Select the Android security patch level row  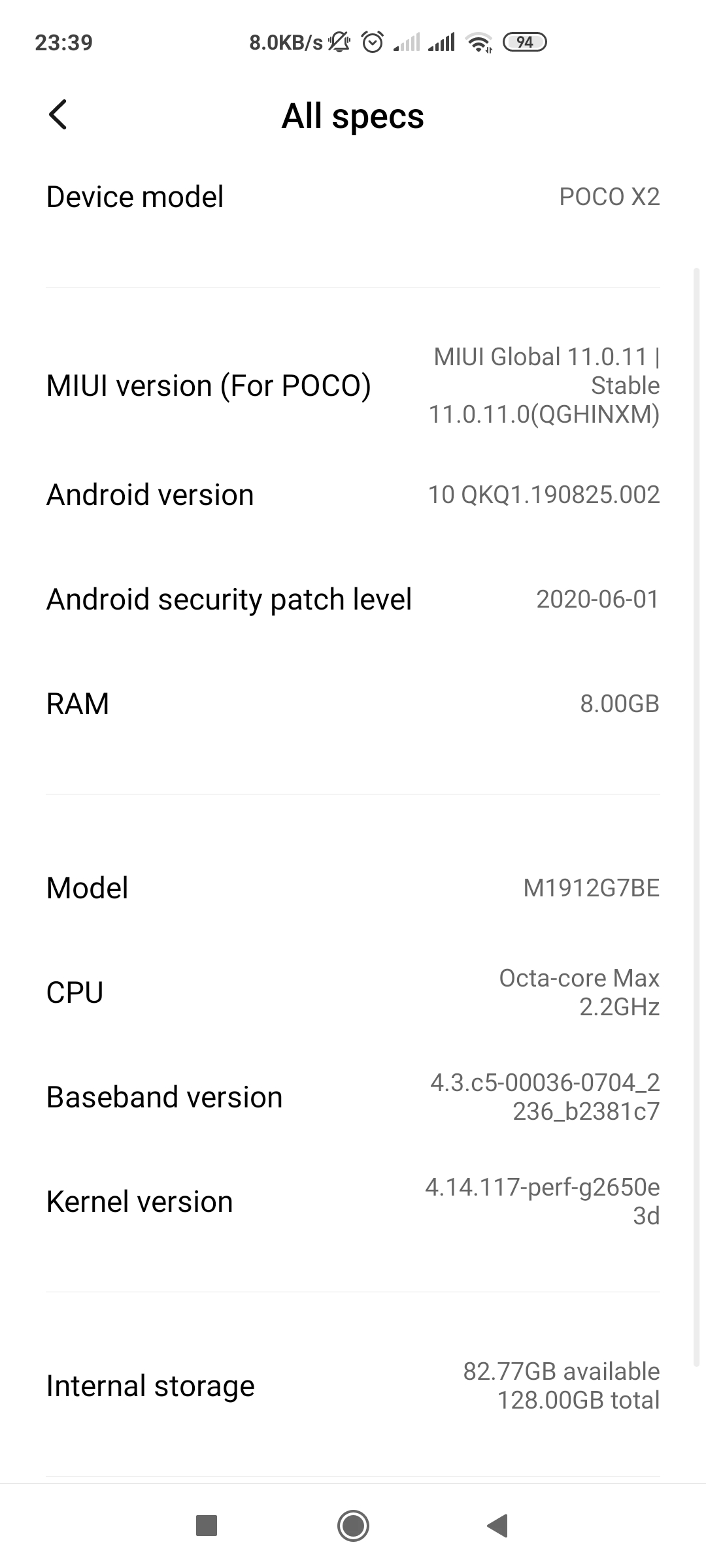point(353,599)
